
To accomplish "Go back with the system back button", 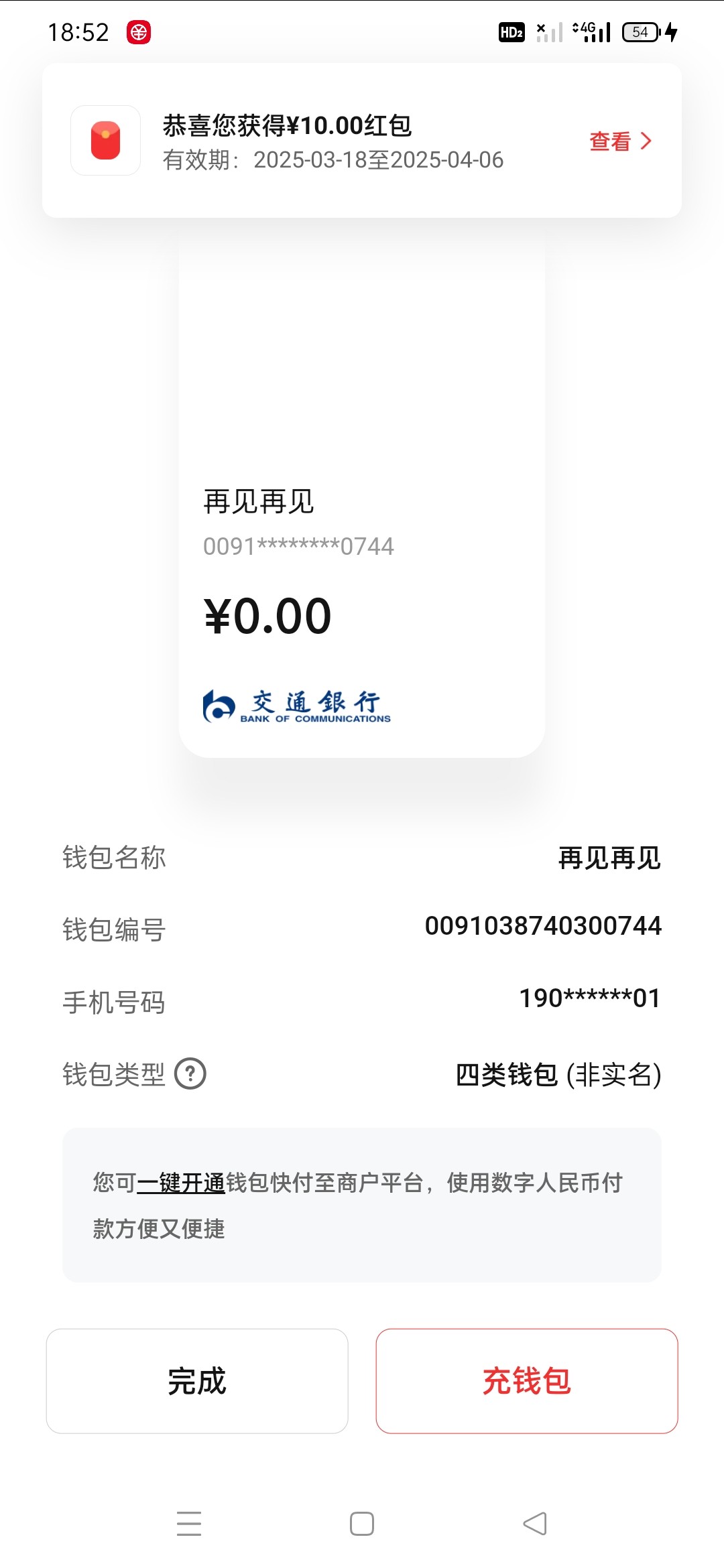I will pos(535,1524).
